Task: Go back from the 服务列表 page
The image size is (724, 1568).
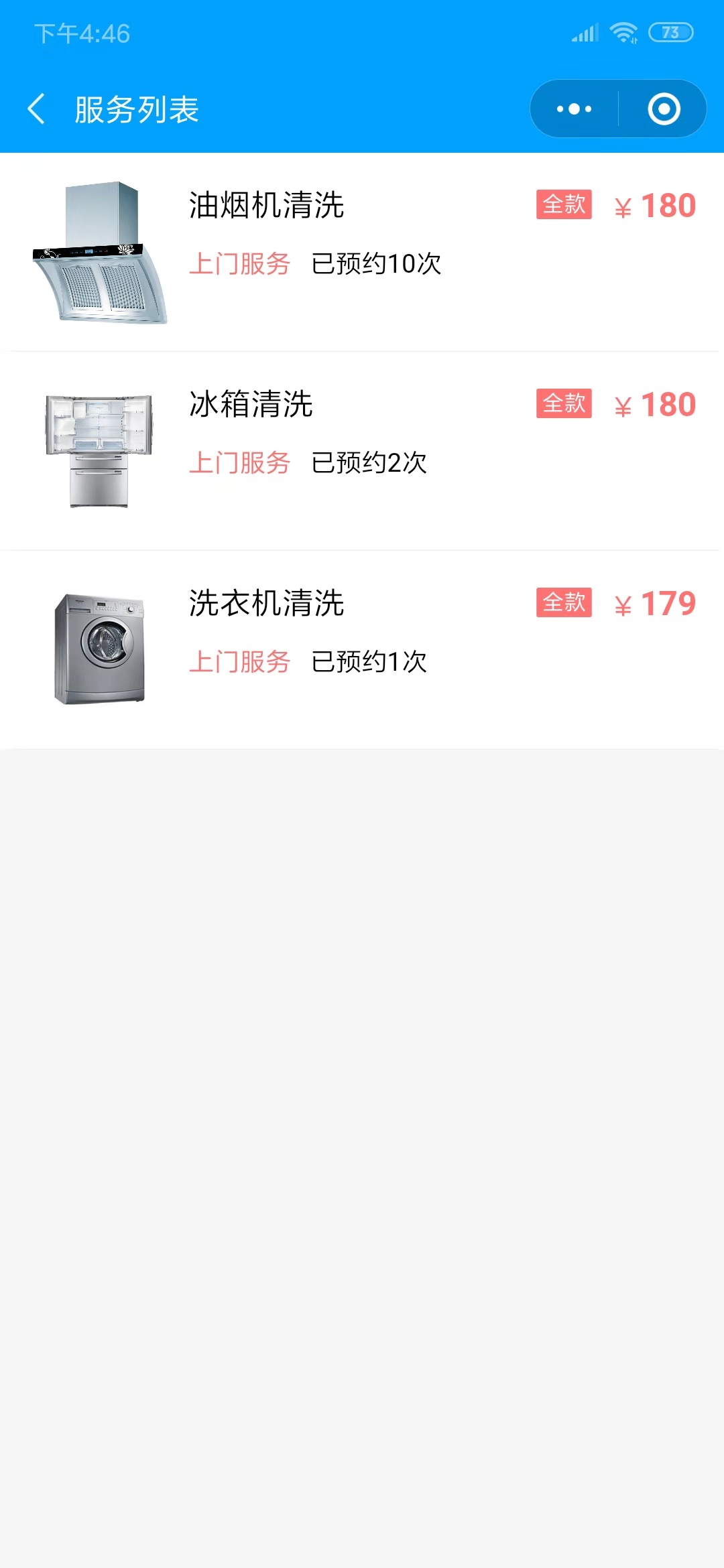Action: click(x=36, y=109)
